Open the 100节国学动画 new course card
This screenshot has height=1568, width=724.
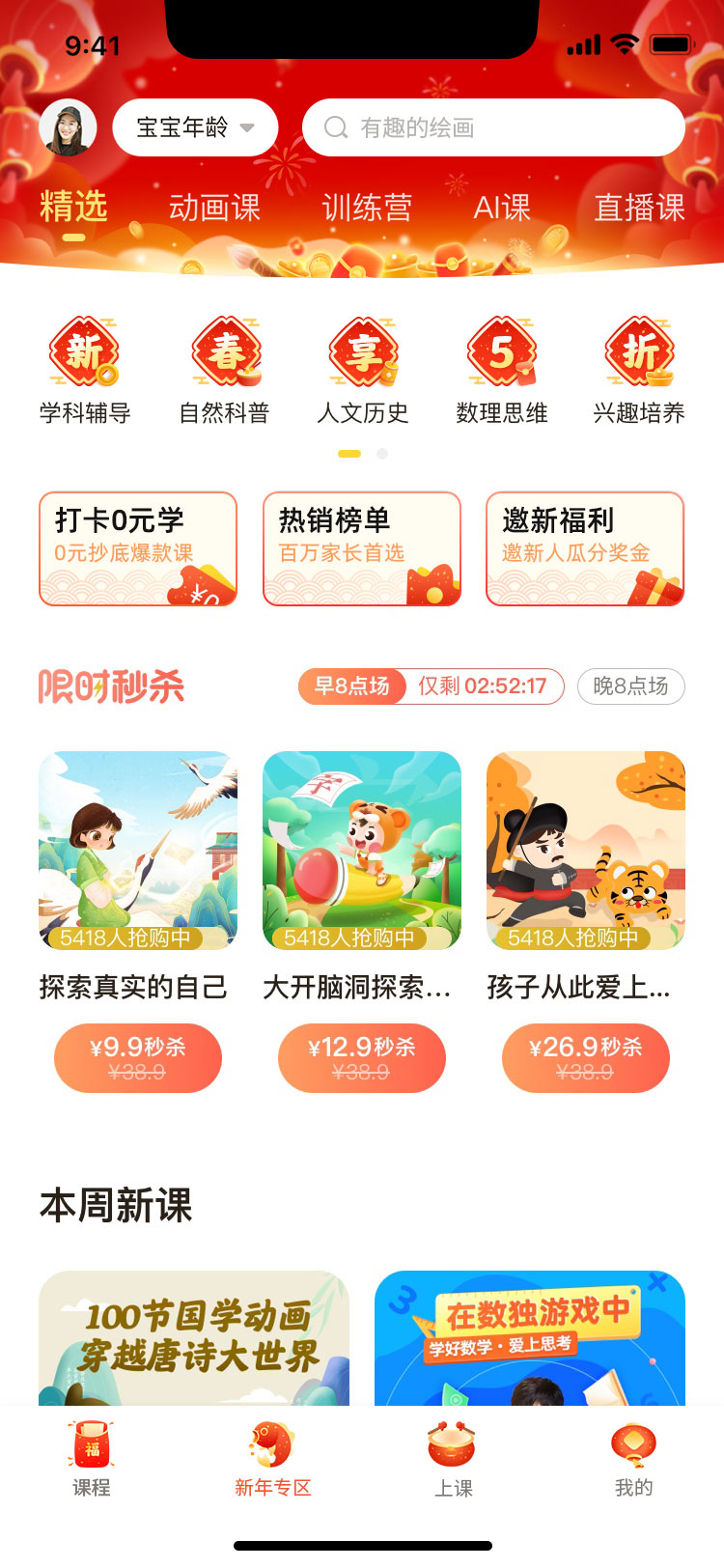tap(194, 1338)
